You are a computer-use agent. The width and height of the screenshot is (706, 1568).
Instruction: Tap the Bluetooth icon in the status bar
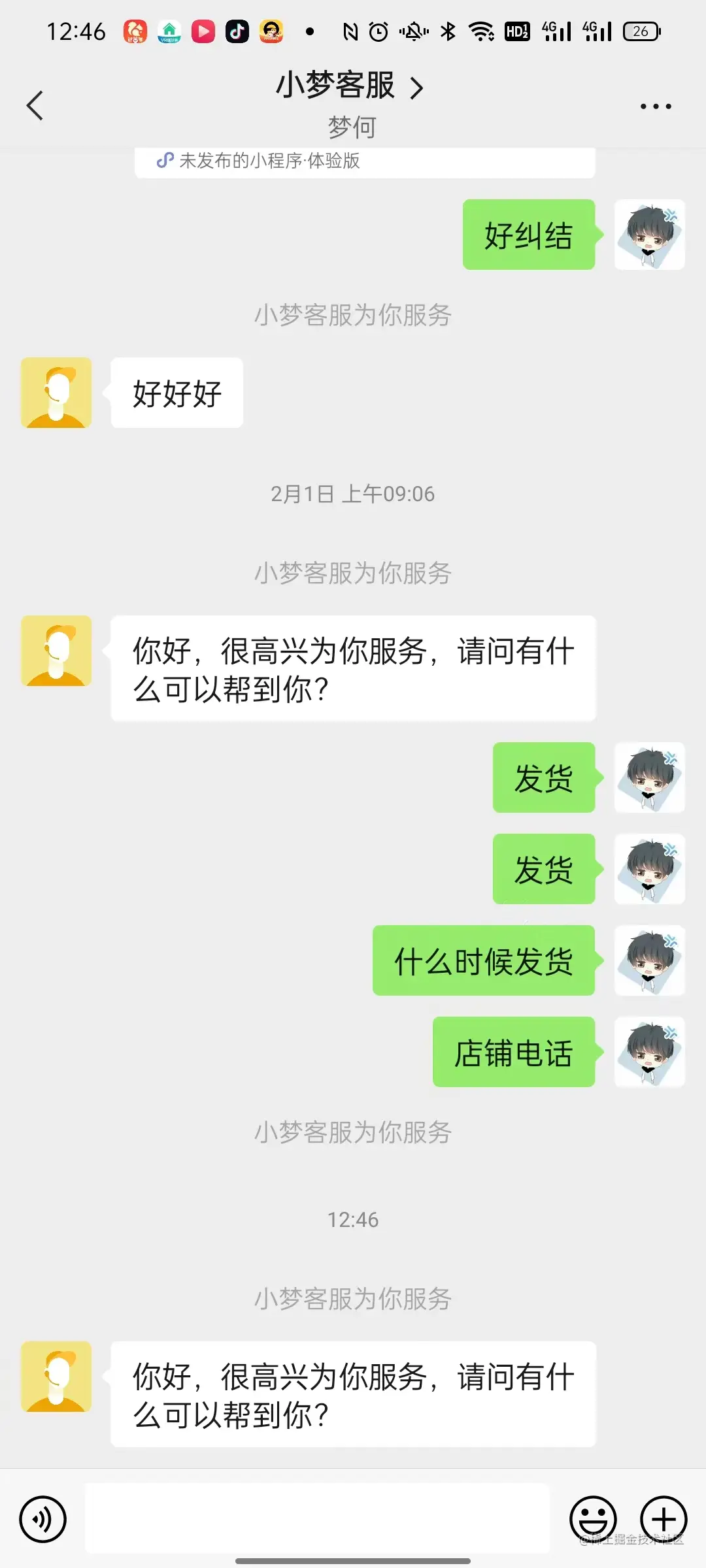[447, 31]
